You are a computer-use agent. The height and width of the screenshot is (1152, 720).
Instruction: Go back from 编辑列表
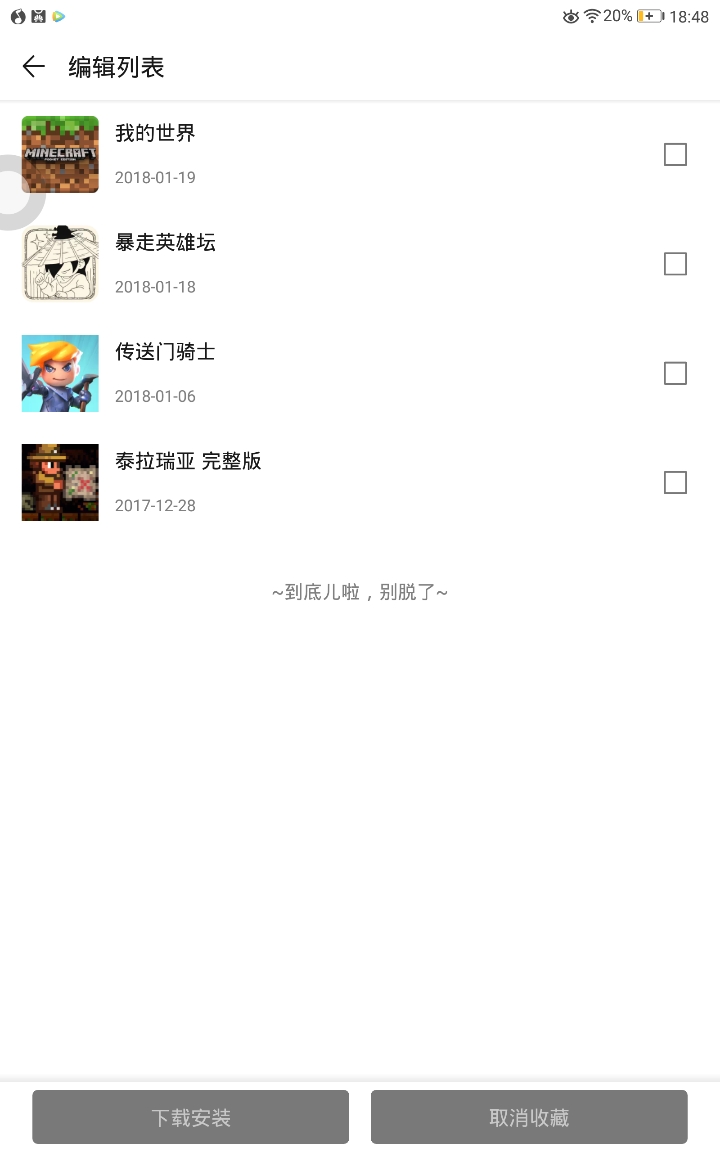[x=34, y=67]
